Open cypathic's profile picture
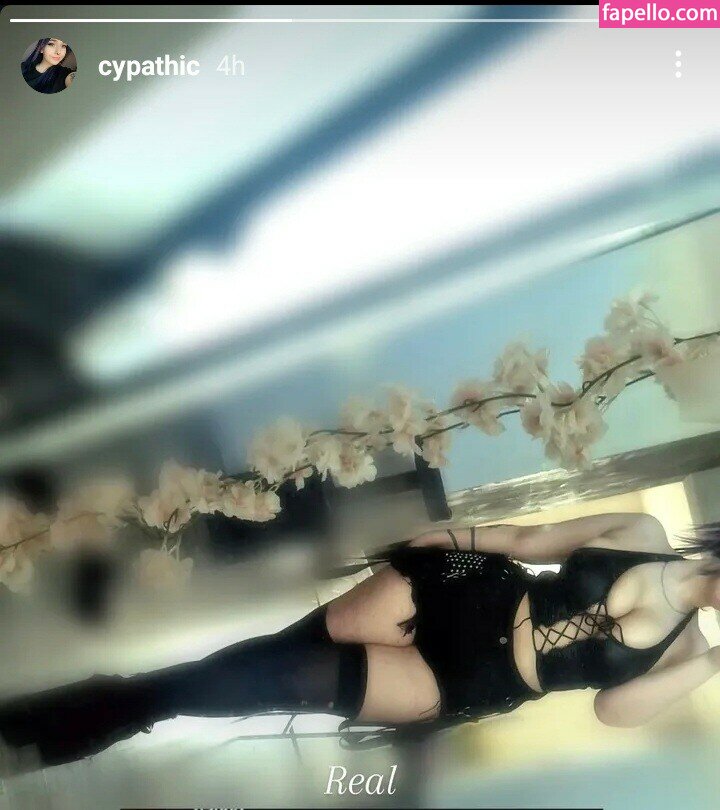Image resolution: width=720 pixels, height=810 pixels. 49,66
